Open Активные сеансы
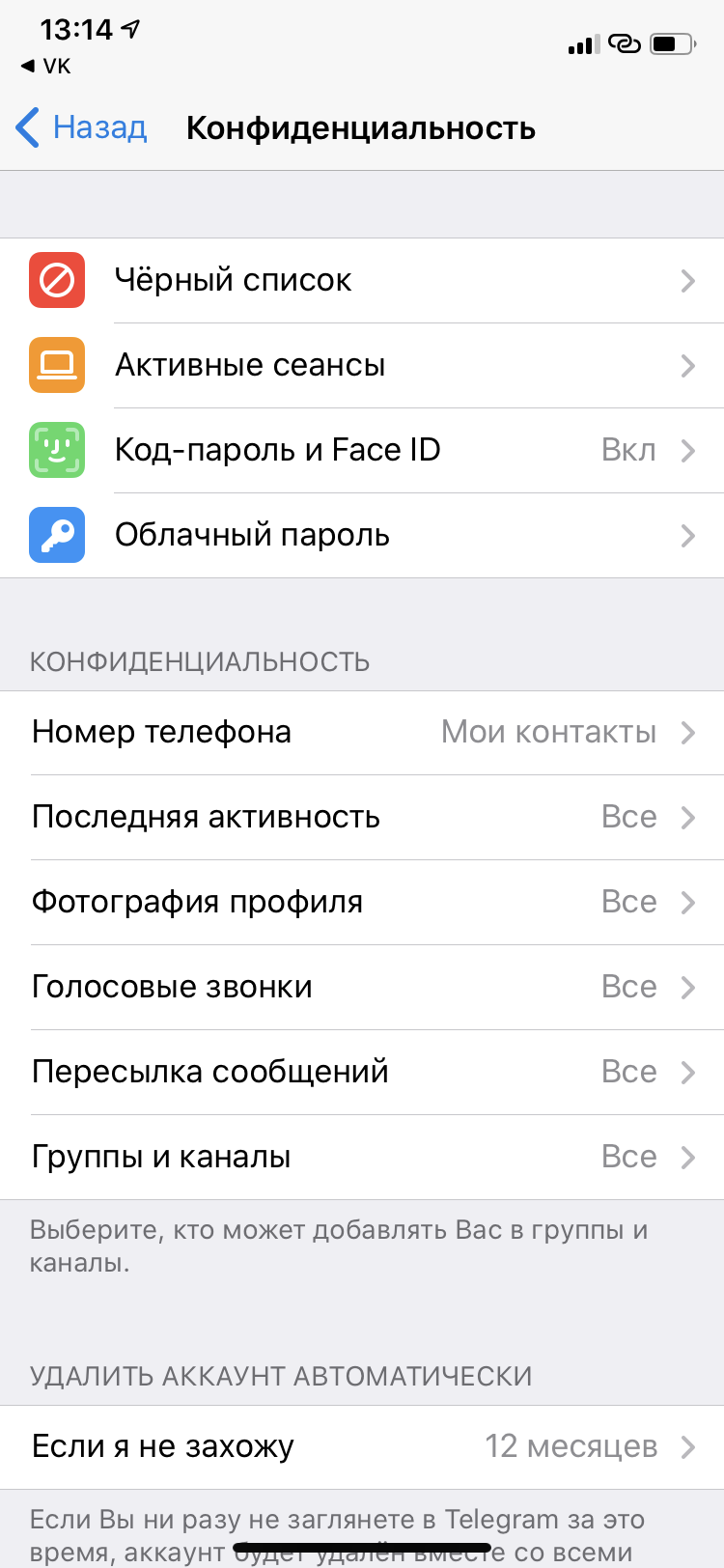The image size is (724, 1568). [362, 365]
